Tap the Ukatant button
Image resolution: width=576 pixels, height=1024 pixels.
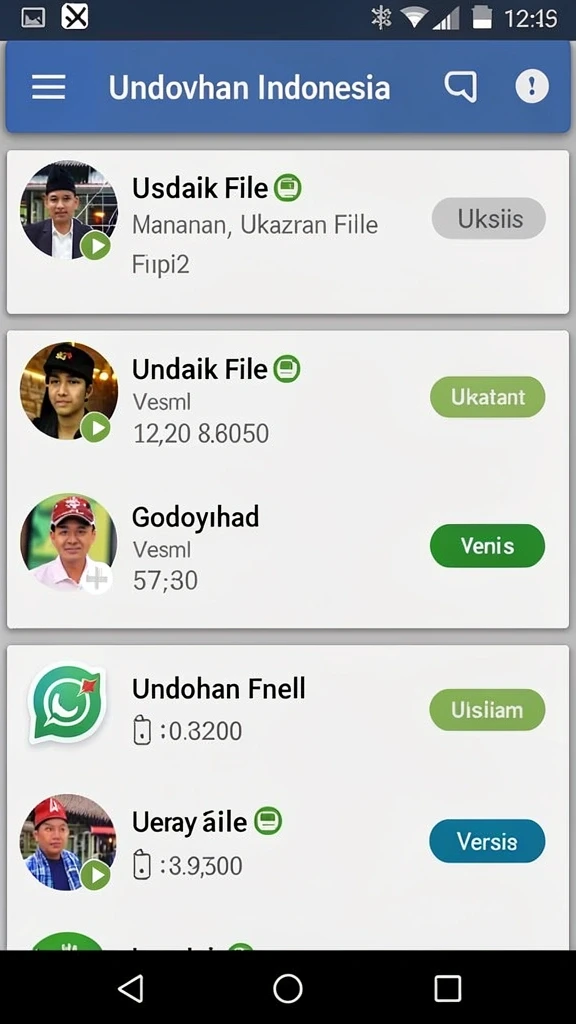[x=488, y=396]
